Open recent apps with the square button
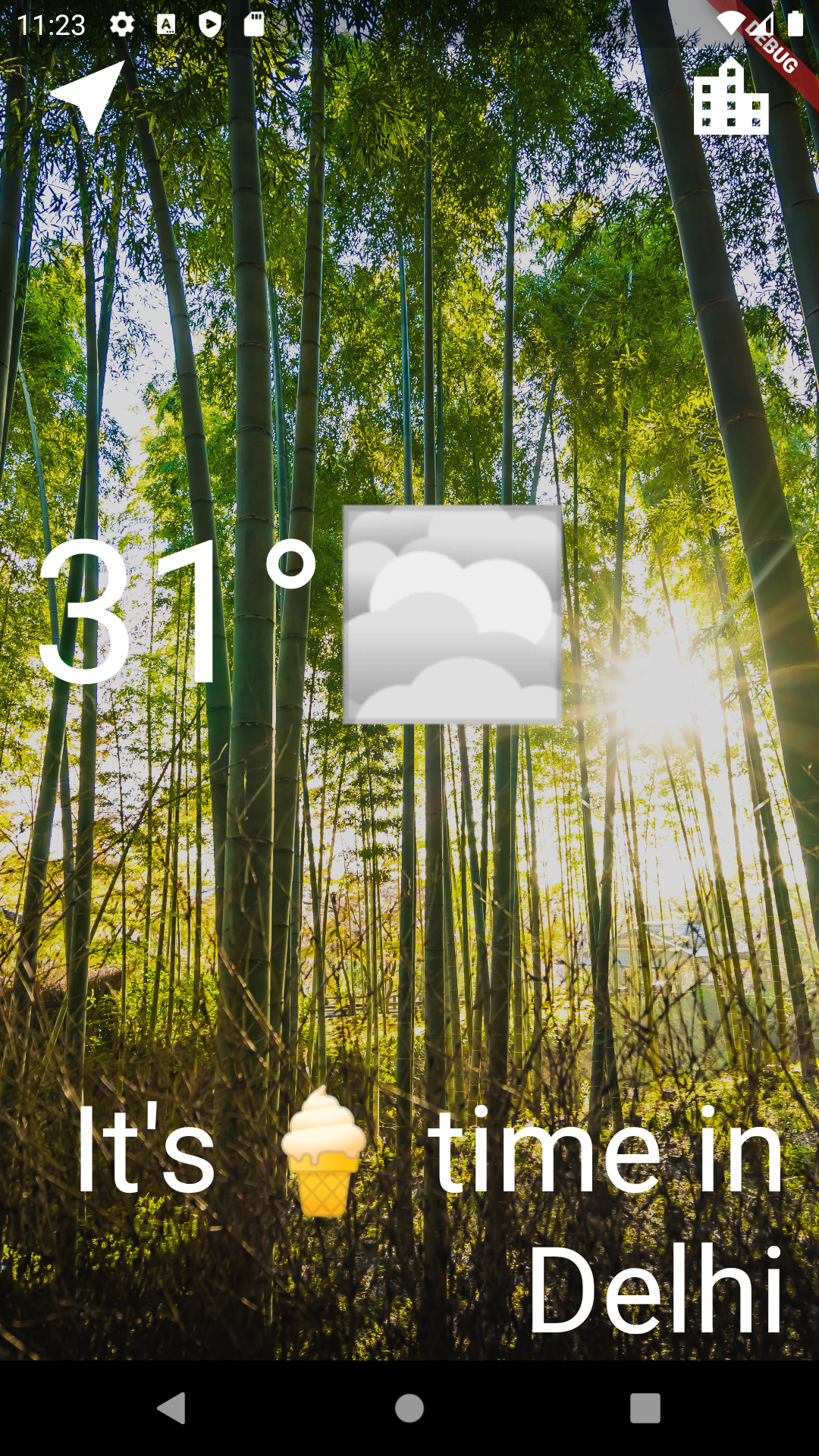 [645, 1408]
